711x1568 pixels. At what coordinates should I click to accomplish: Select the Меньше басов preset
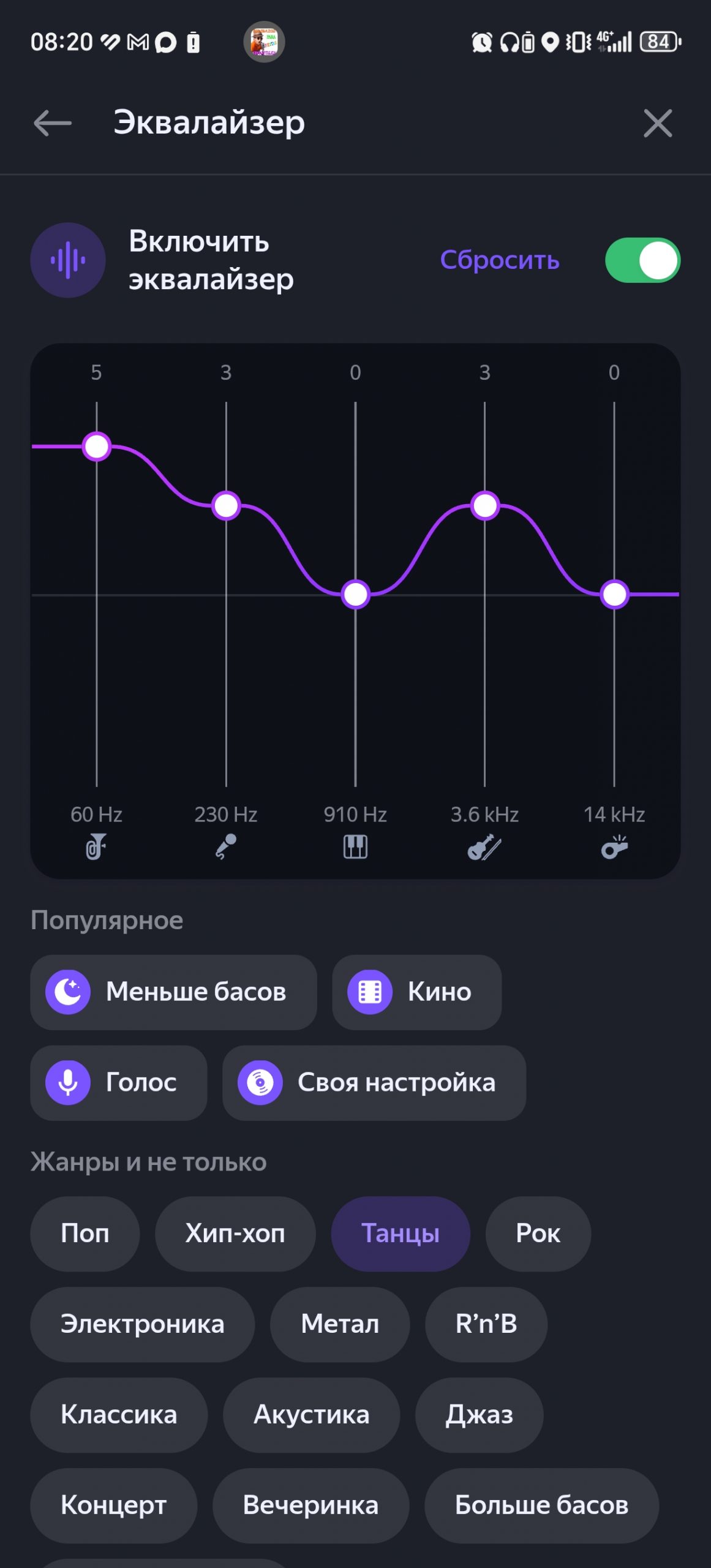tap(173, 992)
